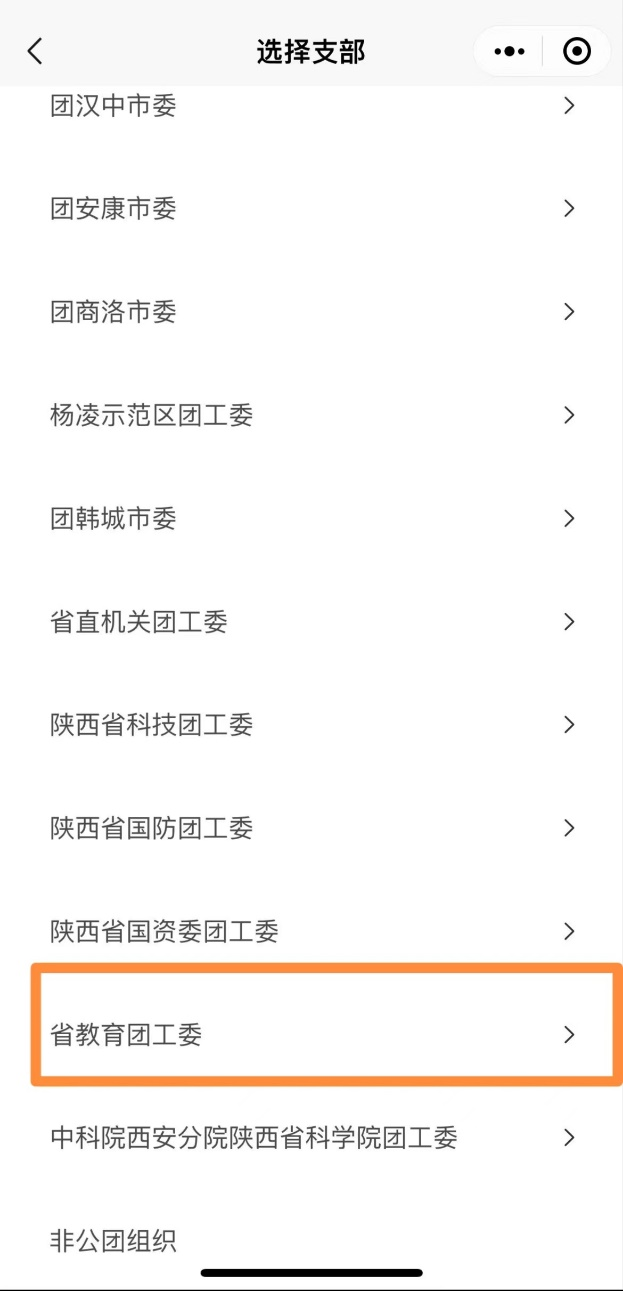Select 非公团组织
Screen dimensions: 623x1291
[311, 1241]
